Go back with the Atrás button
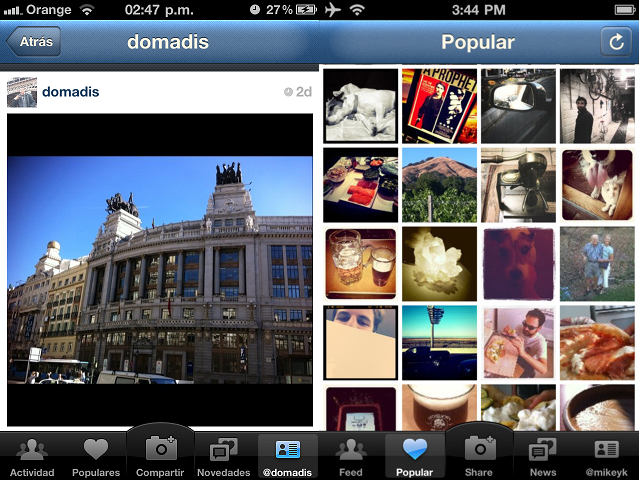 [34, 42]
